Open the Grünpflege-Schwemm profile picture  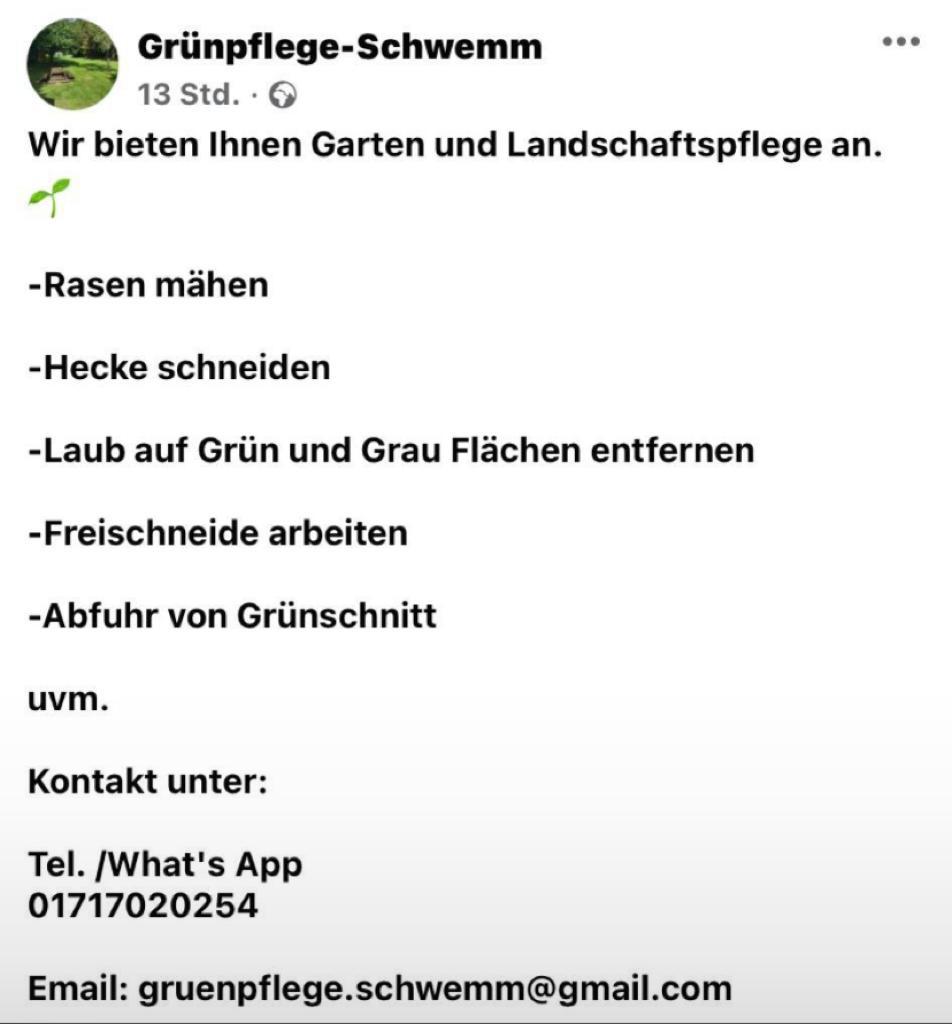coord(72,64)
